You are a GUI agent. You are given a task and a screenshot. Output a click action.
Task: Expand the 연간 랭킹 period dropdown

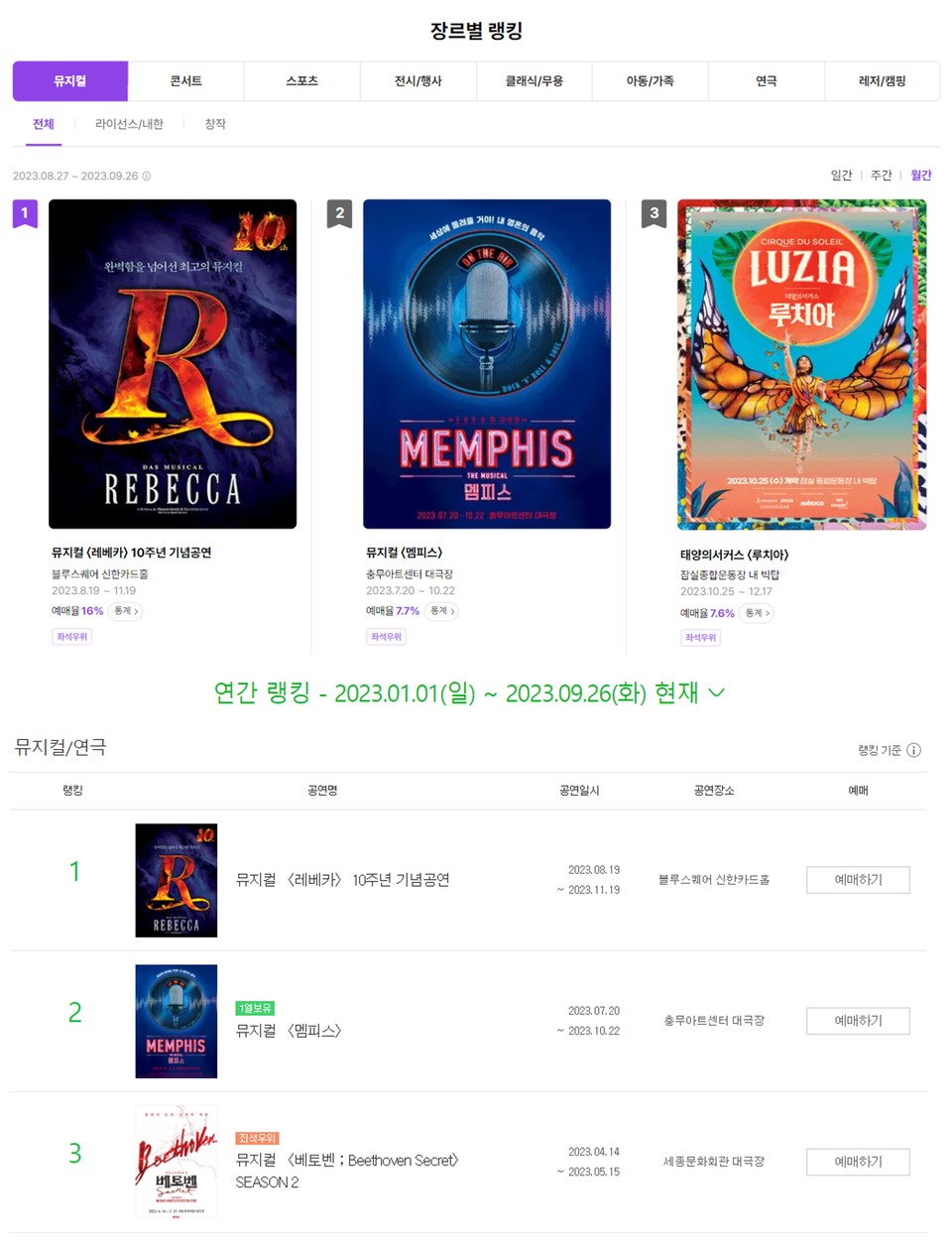[x=717, y=692]
